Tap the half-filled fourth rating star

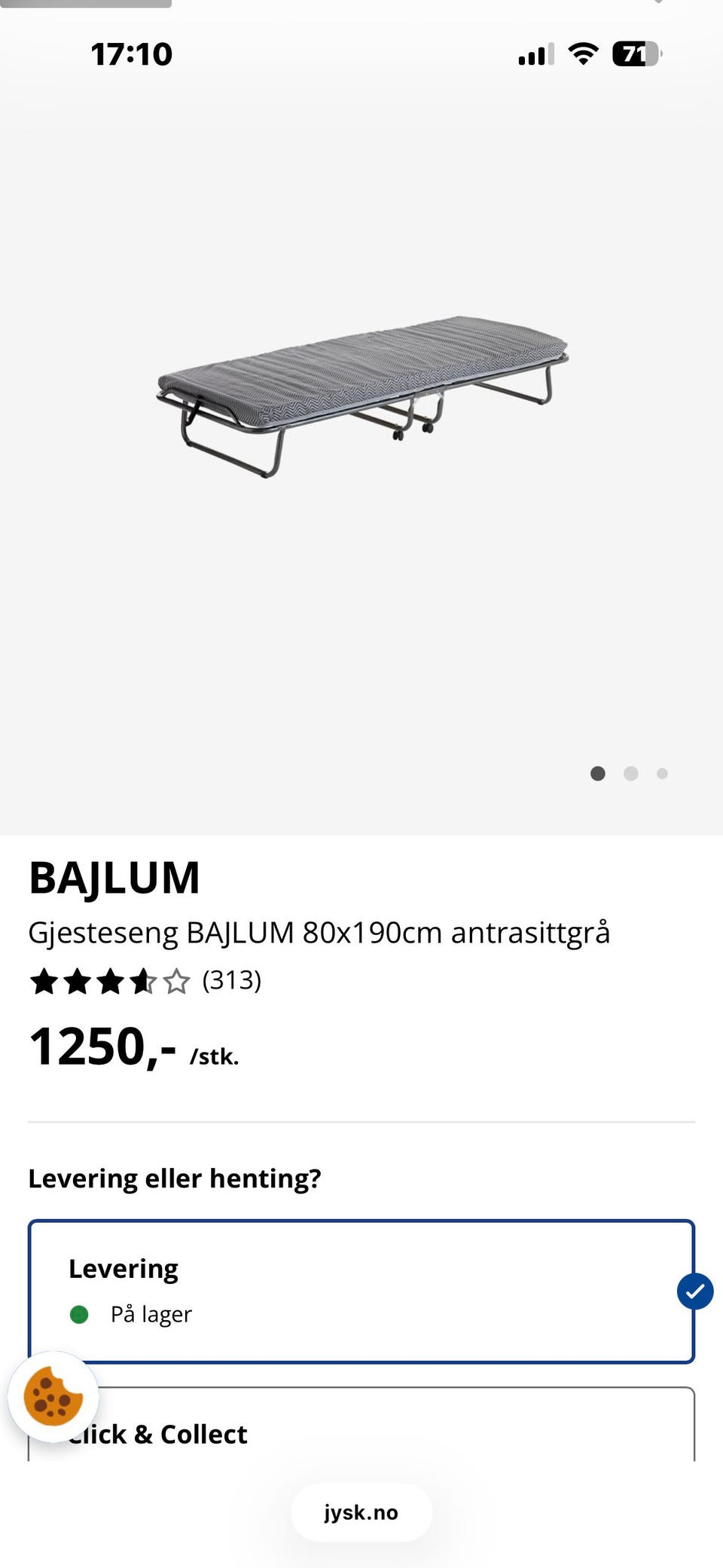pos(143,980)
